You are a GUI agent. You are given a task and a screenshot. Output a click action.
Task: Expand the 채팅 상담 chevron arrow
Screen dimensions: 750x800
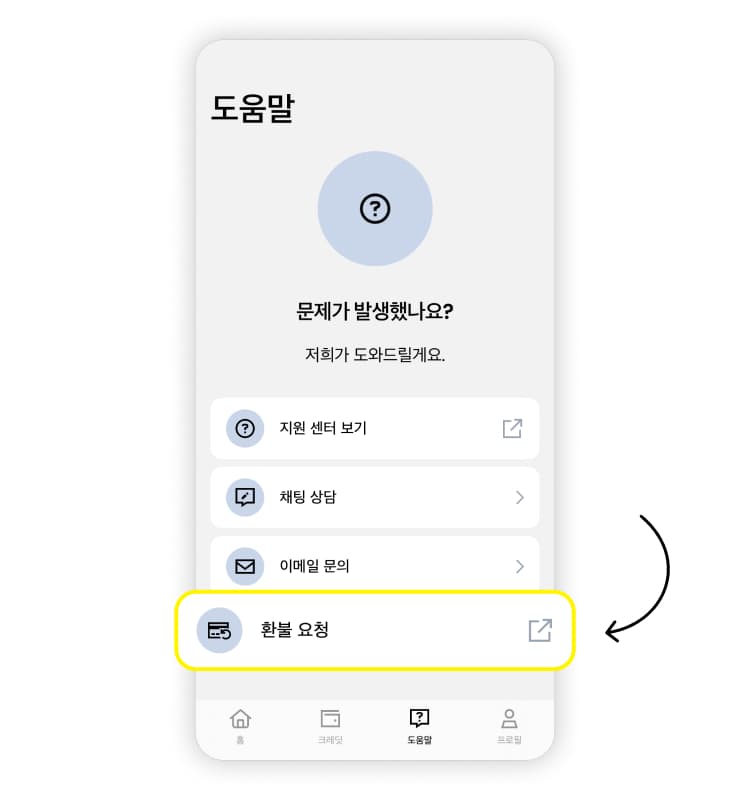click(x=519, y=497)
